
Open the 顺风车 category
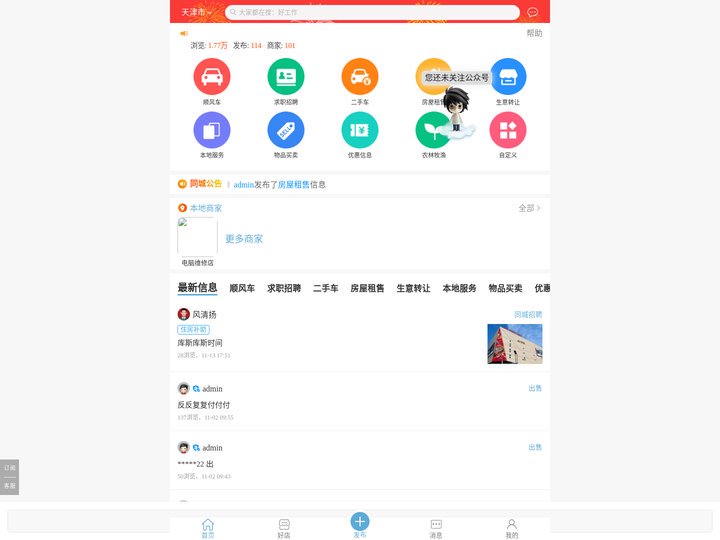coord(212,77)
